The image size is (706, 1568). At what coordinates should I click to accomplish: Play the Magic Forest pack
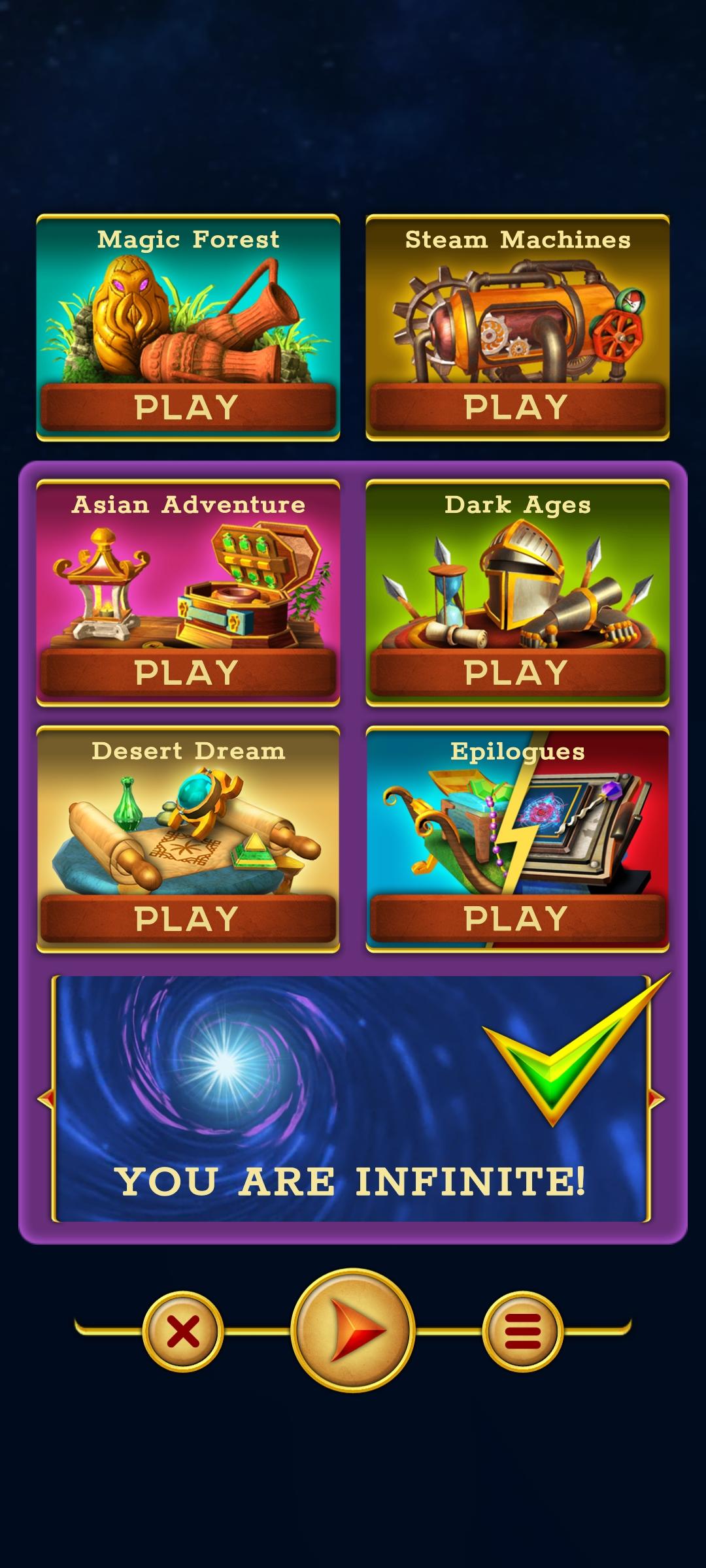[x=188, y=407]
